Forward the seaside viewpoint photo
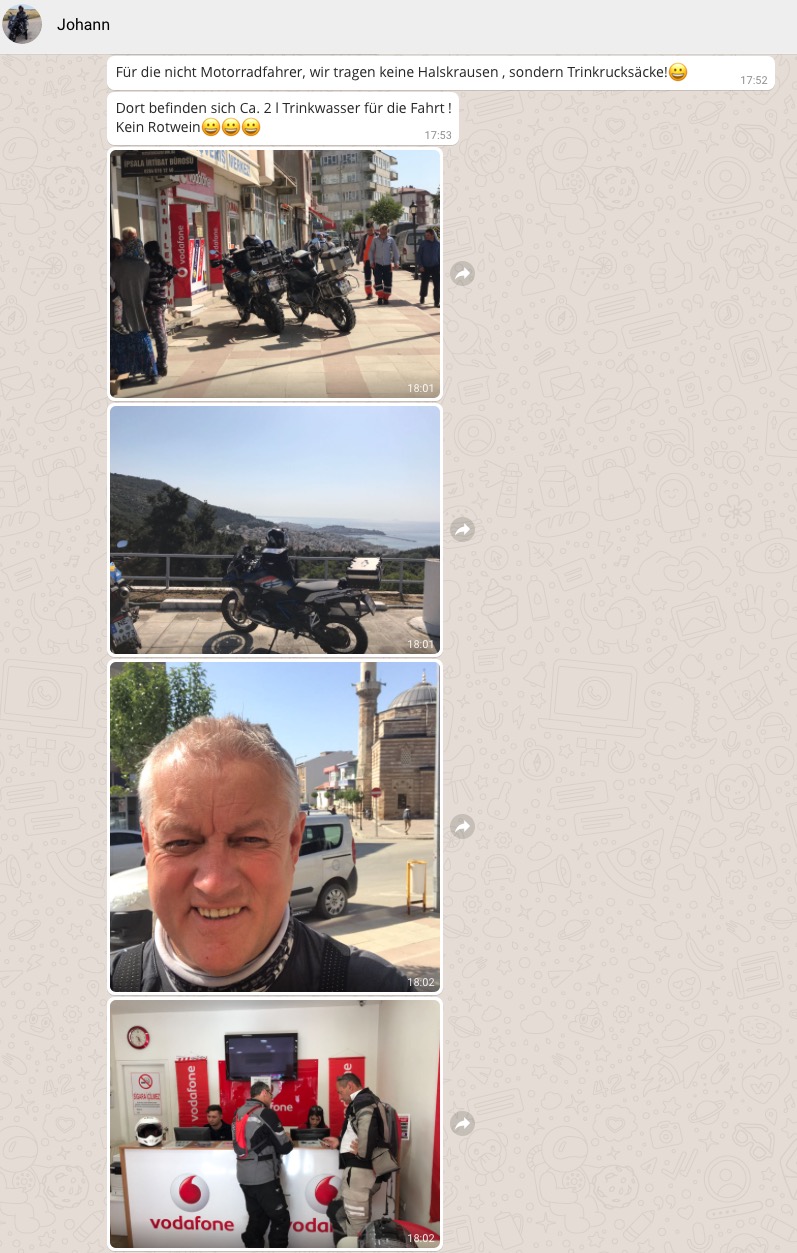This screenshot has width=797, height=1253. 462,530
